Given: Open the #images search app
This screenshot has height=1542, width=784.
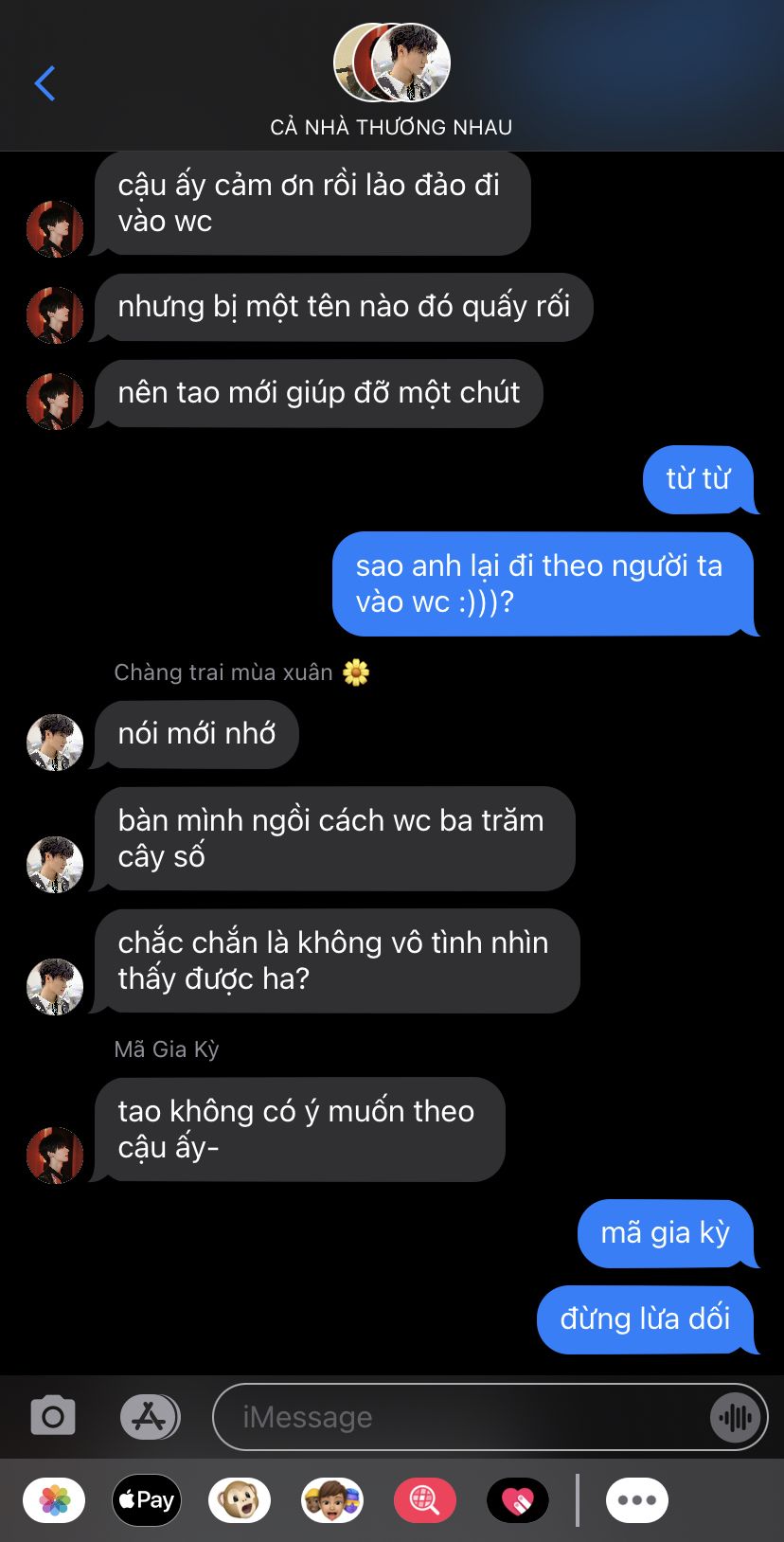Looking at the screenshot, I should pyautogui.click(x=425, y=1500).
